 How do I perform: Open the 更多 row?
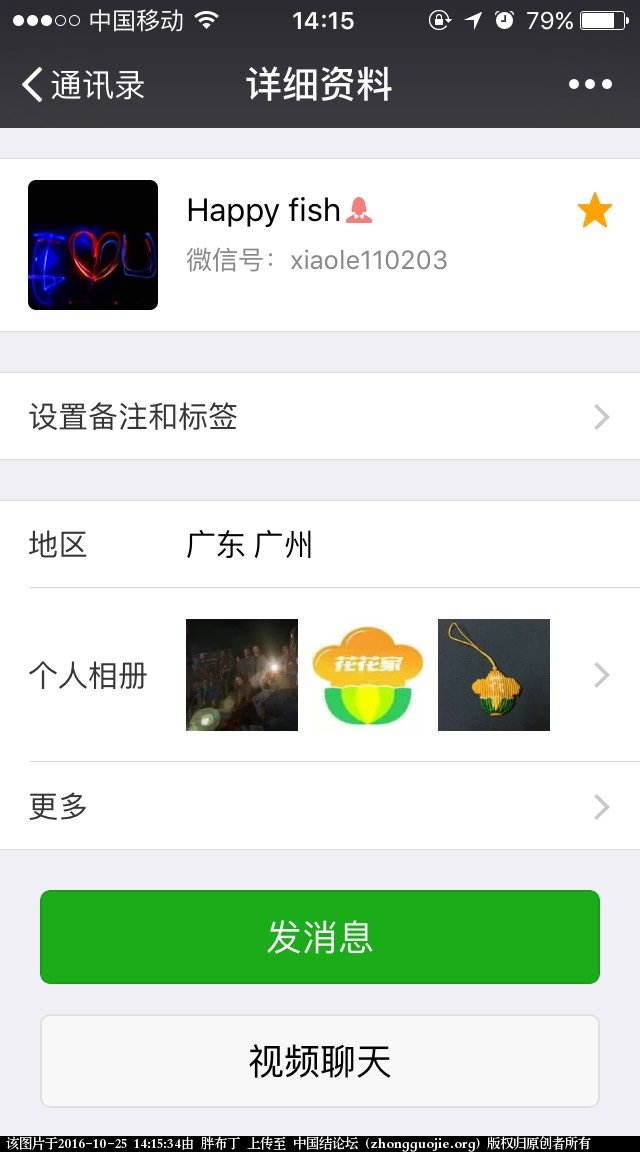[320, 806]
